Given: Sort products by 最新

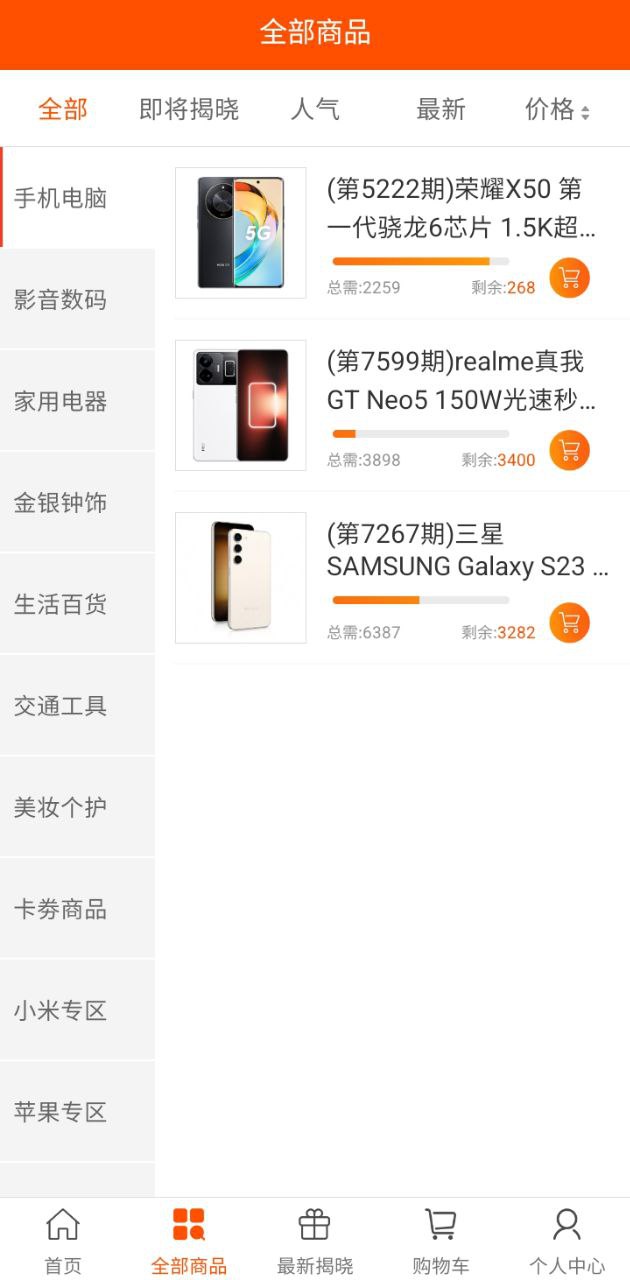Looking at the screenshot, I should (x=441, y=109).
